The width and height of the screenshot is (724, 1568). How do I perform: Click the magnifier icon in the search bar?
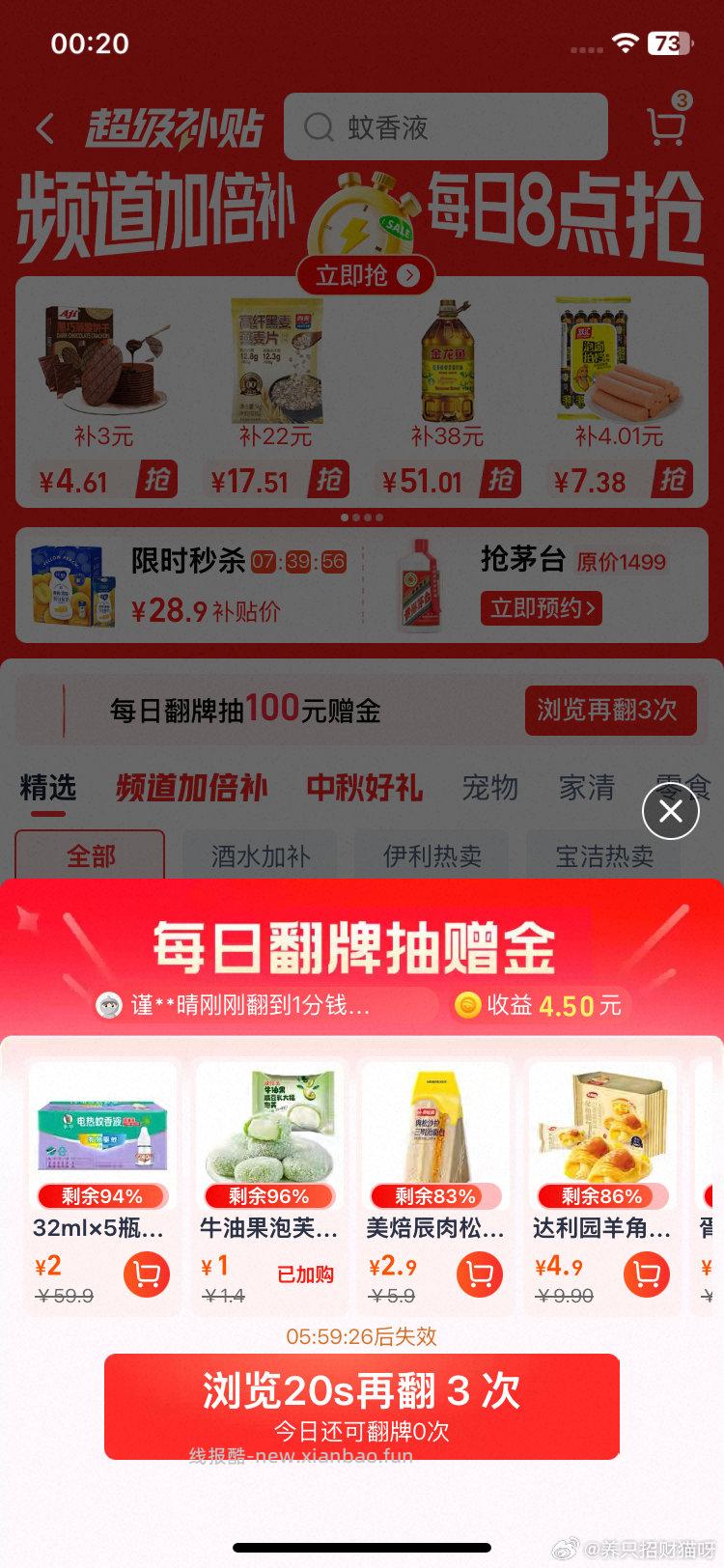319,126
